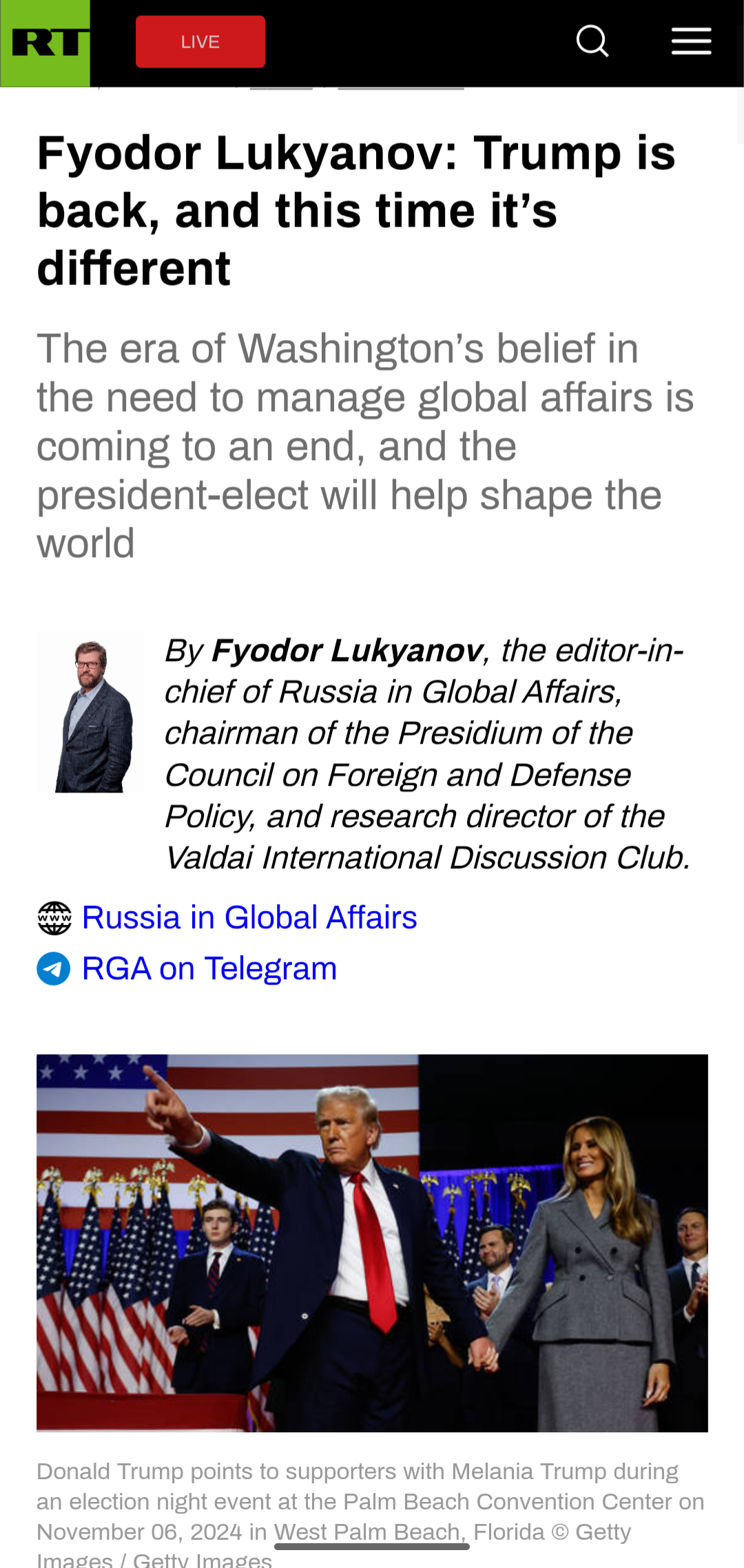744x1568 pixels.
Task: Tap the red LIVE button
Action: pyautogui.click(x=200, y=42)
